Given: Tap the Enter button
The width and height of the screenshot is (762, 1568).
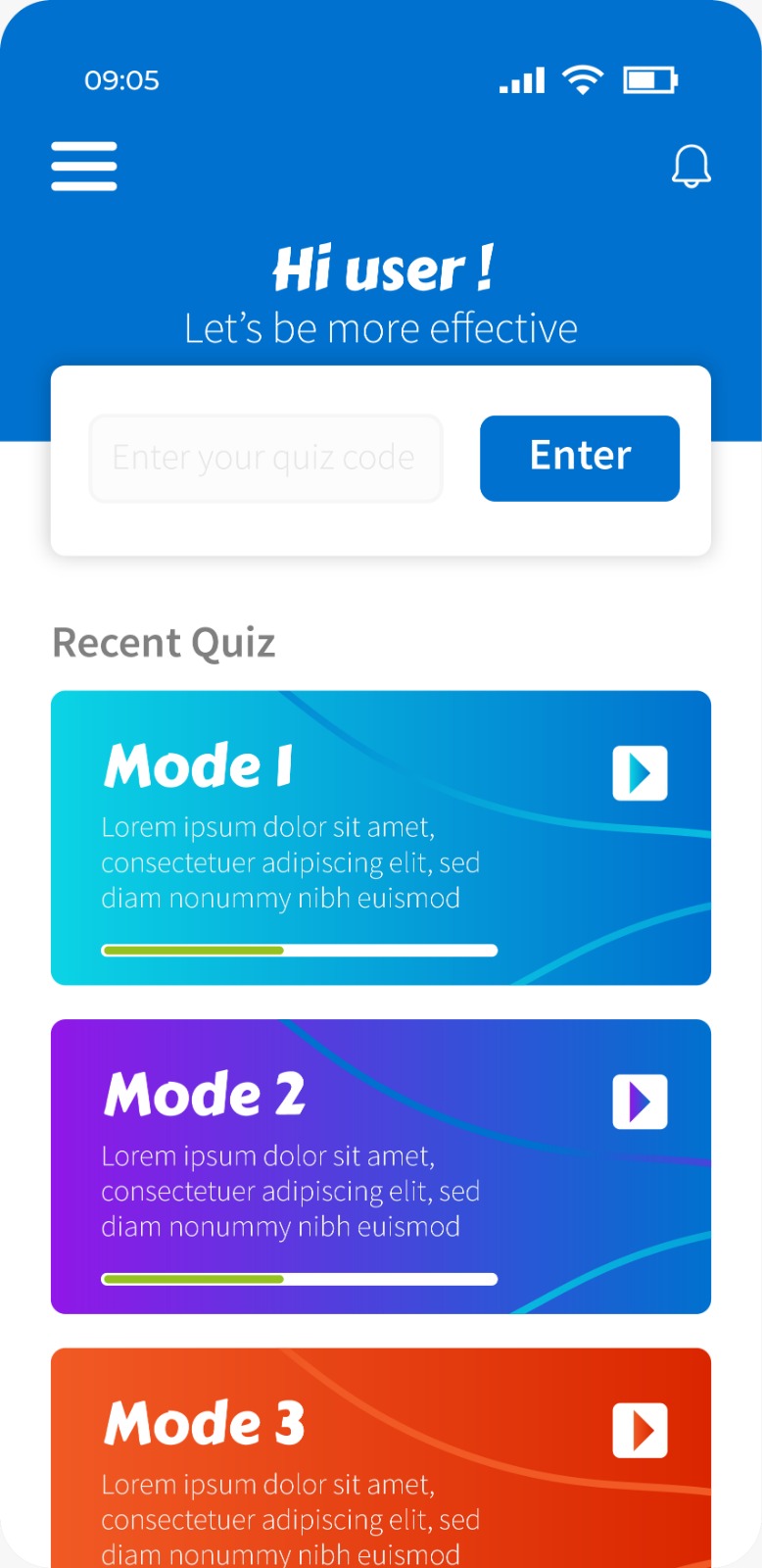Looking at the screenshot, I should pos(580,458).
